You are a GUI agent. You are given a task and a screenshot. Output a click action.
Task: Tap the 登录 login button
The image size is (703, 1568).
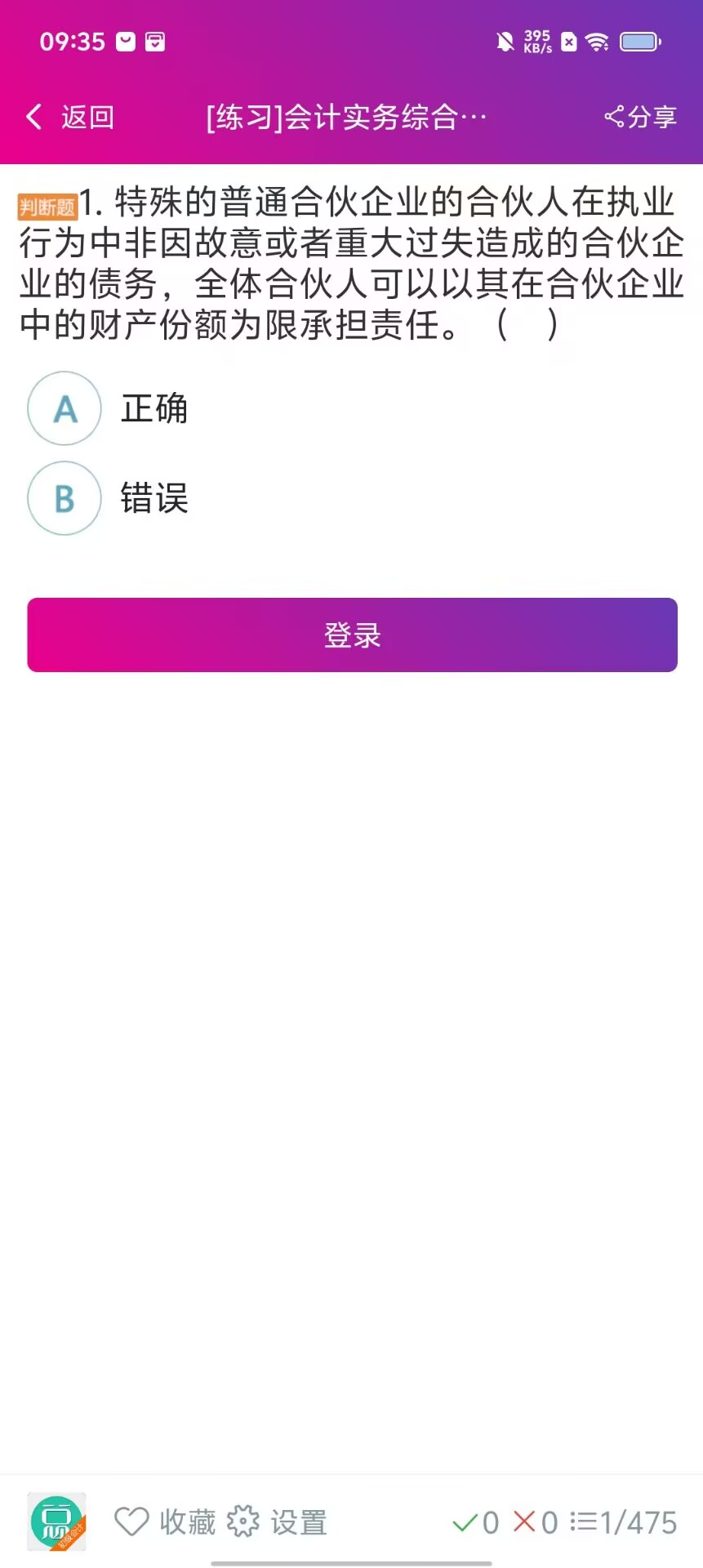click(x=352, y=635)
